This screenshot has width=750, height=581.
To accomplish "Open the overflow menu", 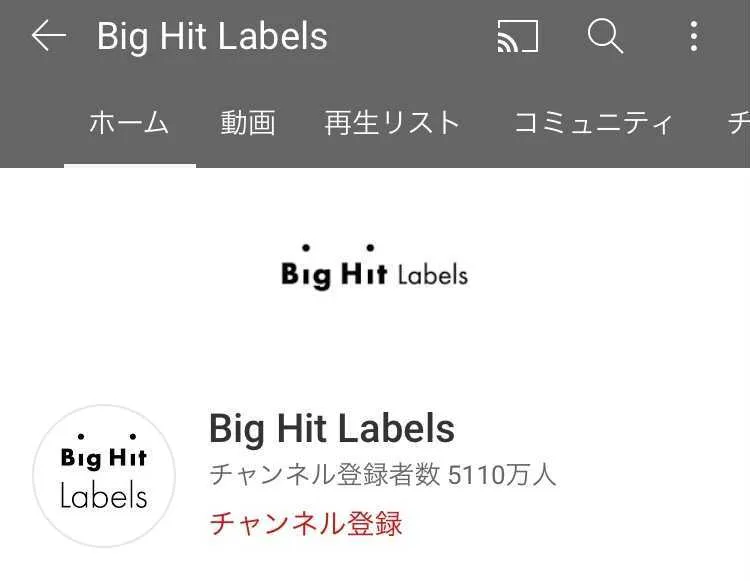I will (693, 37).
